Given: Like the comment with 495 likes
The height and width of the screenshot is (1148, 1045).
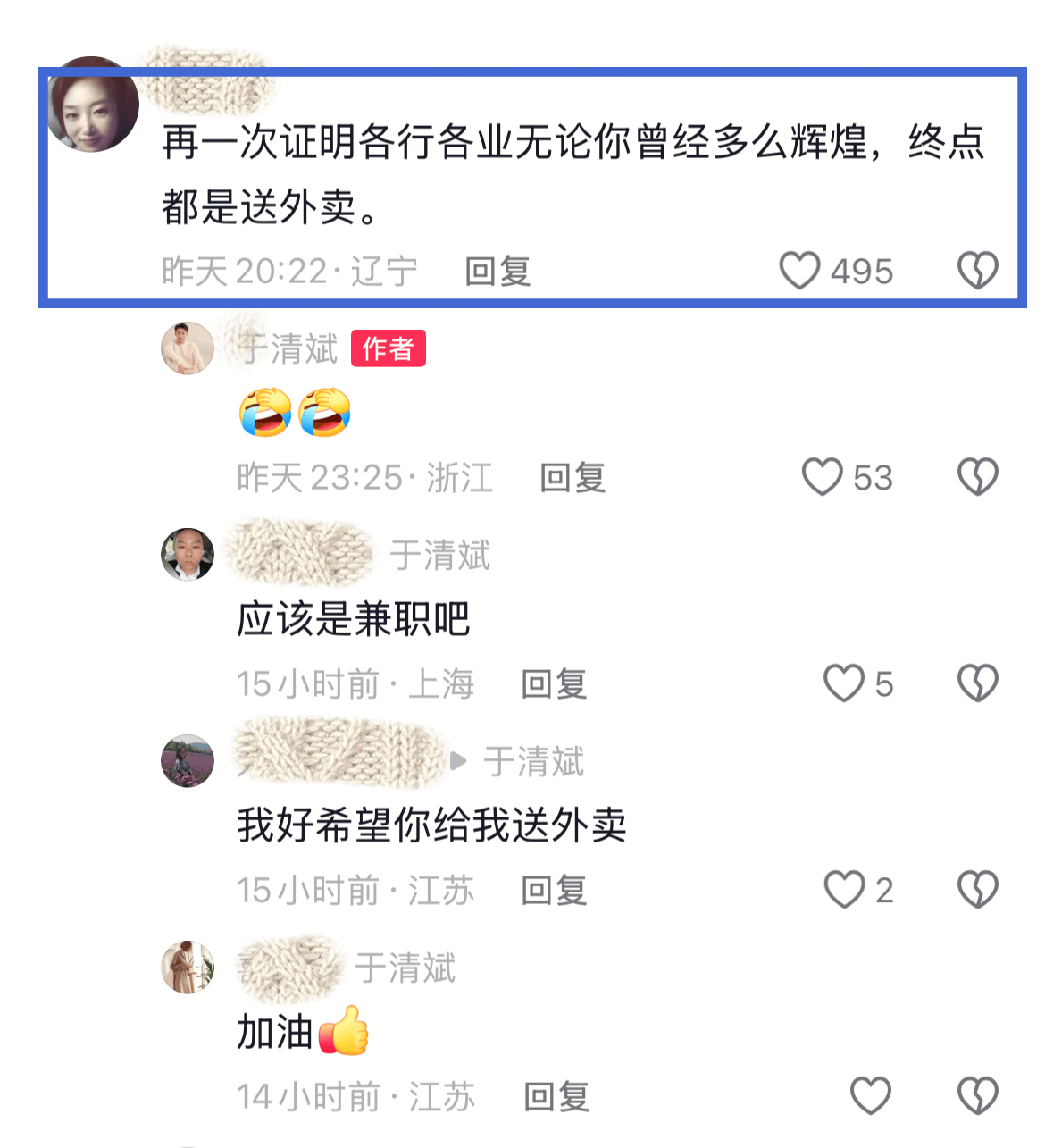Looking at the screenshot, I should [799, 270].
